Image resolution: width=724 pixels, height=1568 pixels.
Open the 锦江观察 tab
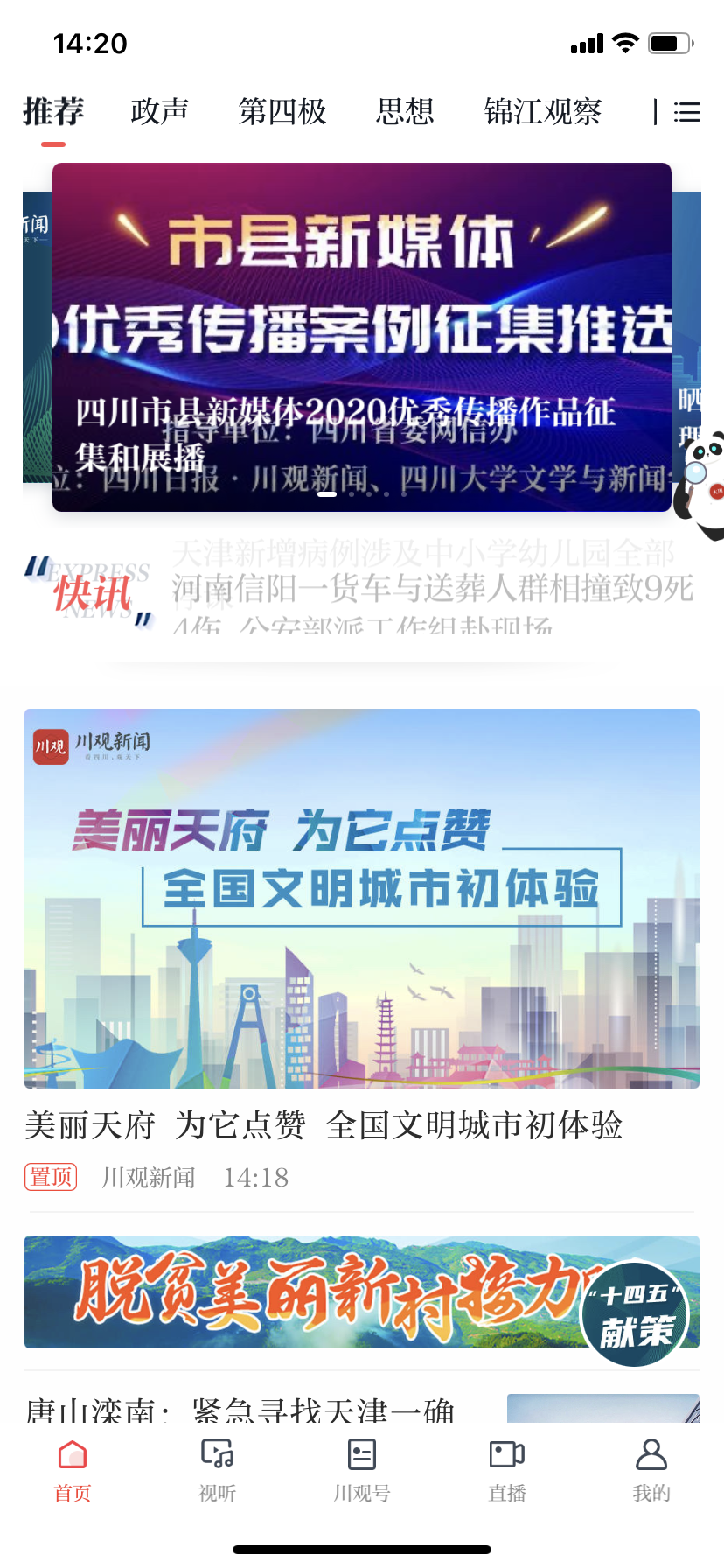[x=542, y=112]
